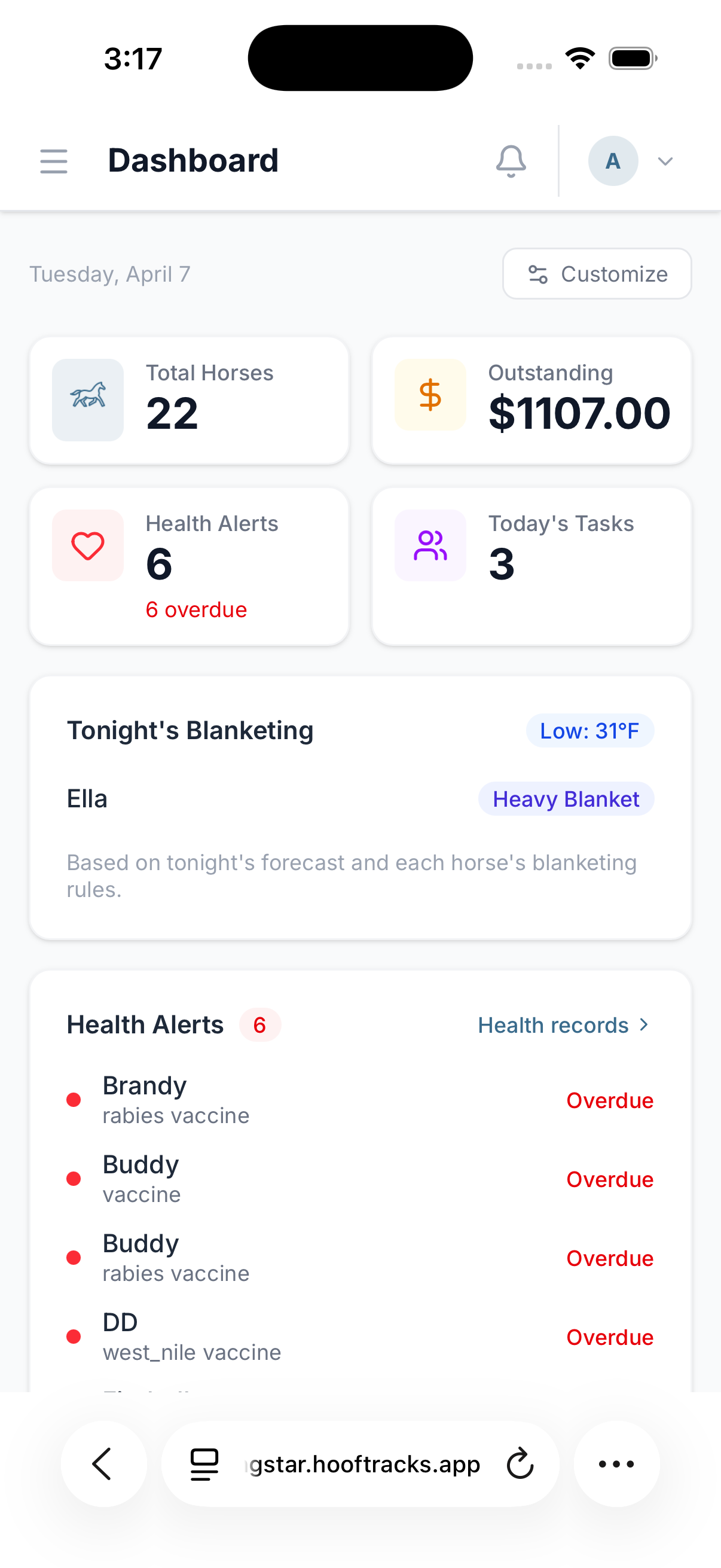Tap the Low: 31°F temperature badge
Image resolution: width=721 pixels, height=1568 pixels.
point(589,730)
